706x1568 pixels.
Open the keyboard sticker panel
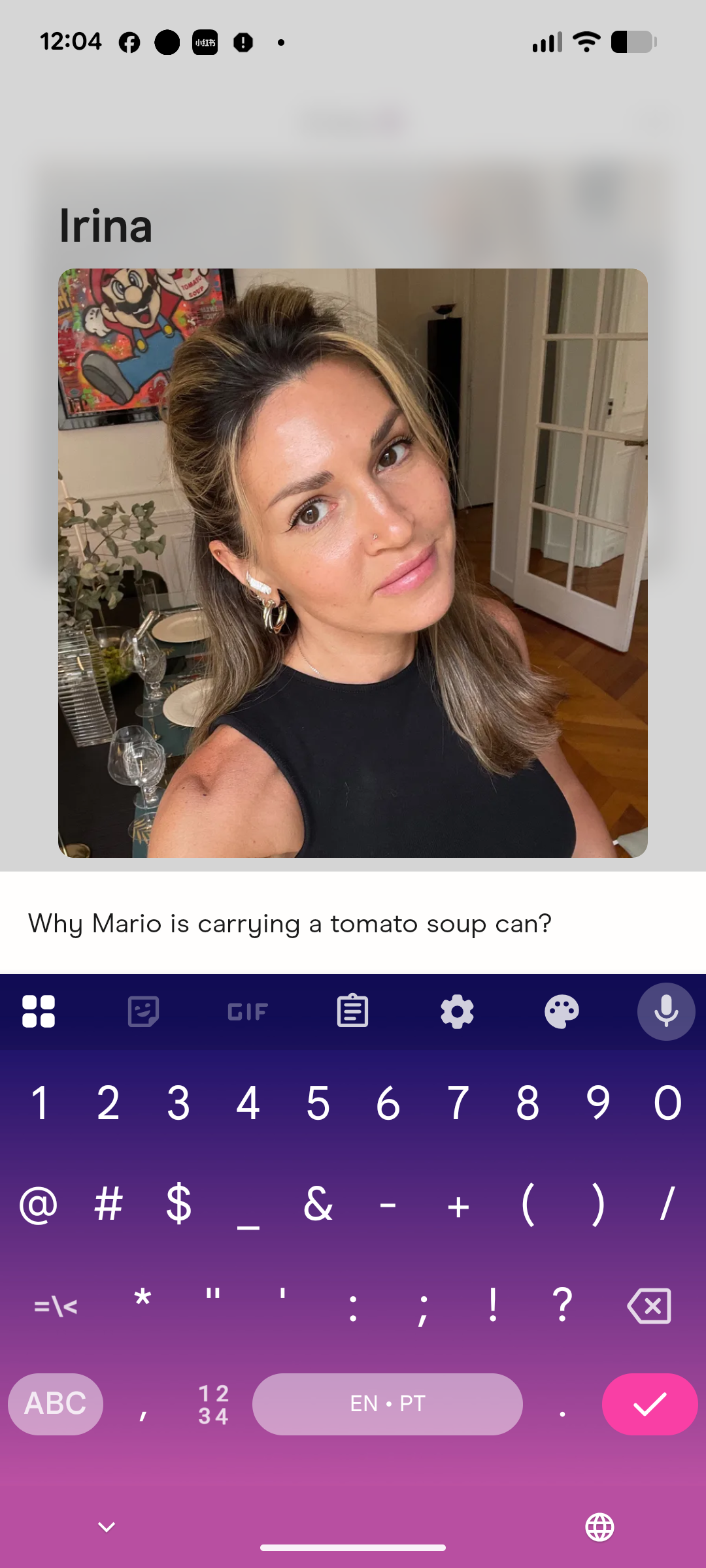[x=143, y=1011]
